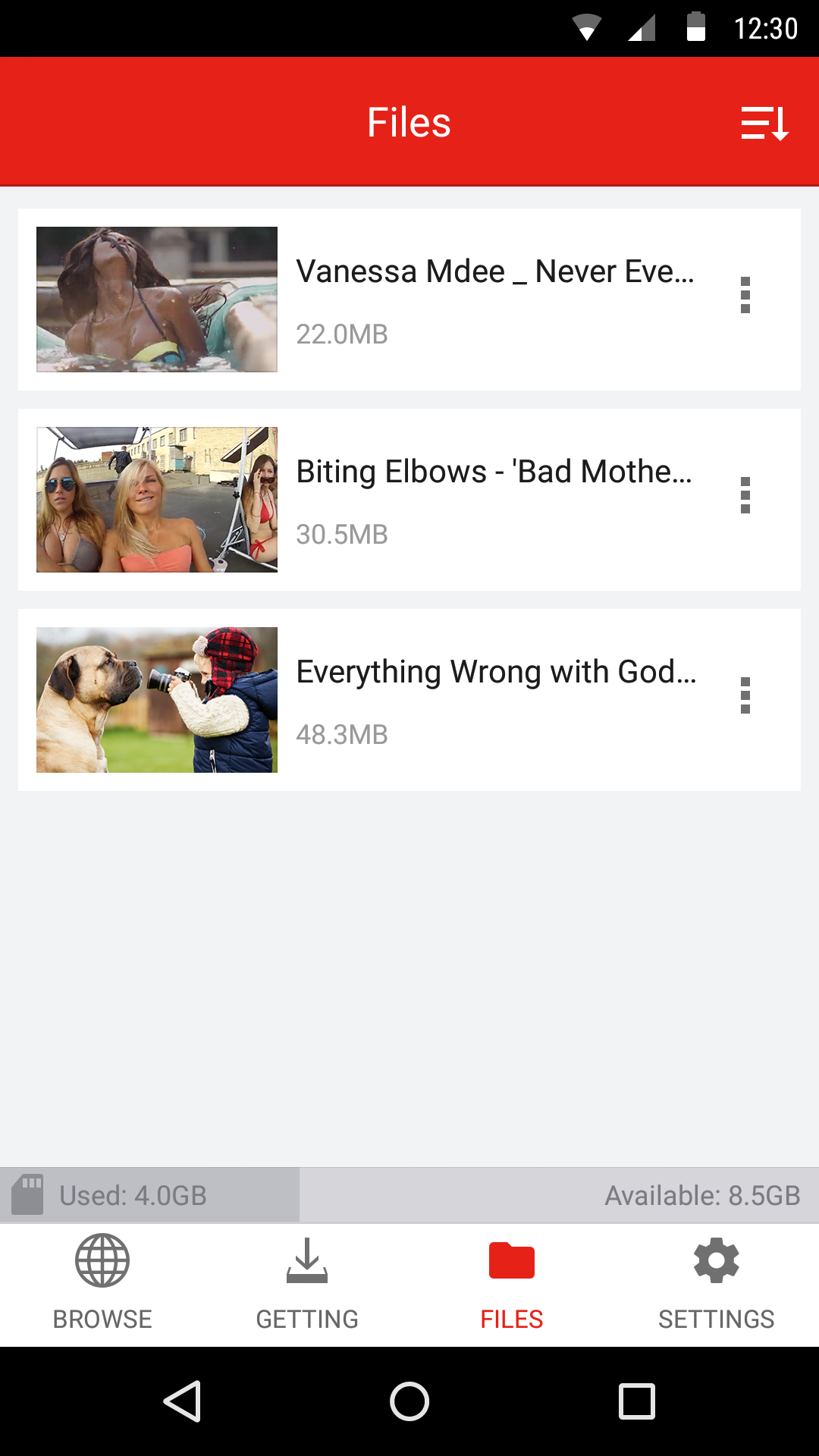Screen dimensions: 819x1456
Task: Open more options for Biting Elbows file
Action: tap(745, 495)
